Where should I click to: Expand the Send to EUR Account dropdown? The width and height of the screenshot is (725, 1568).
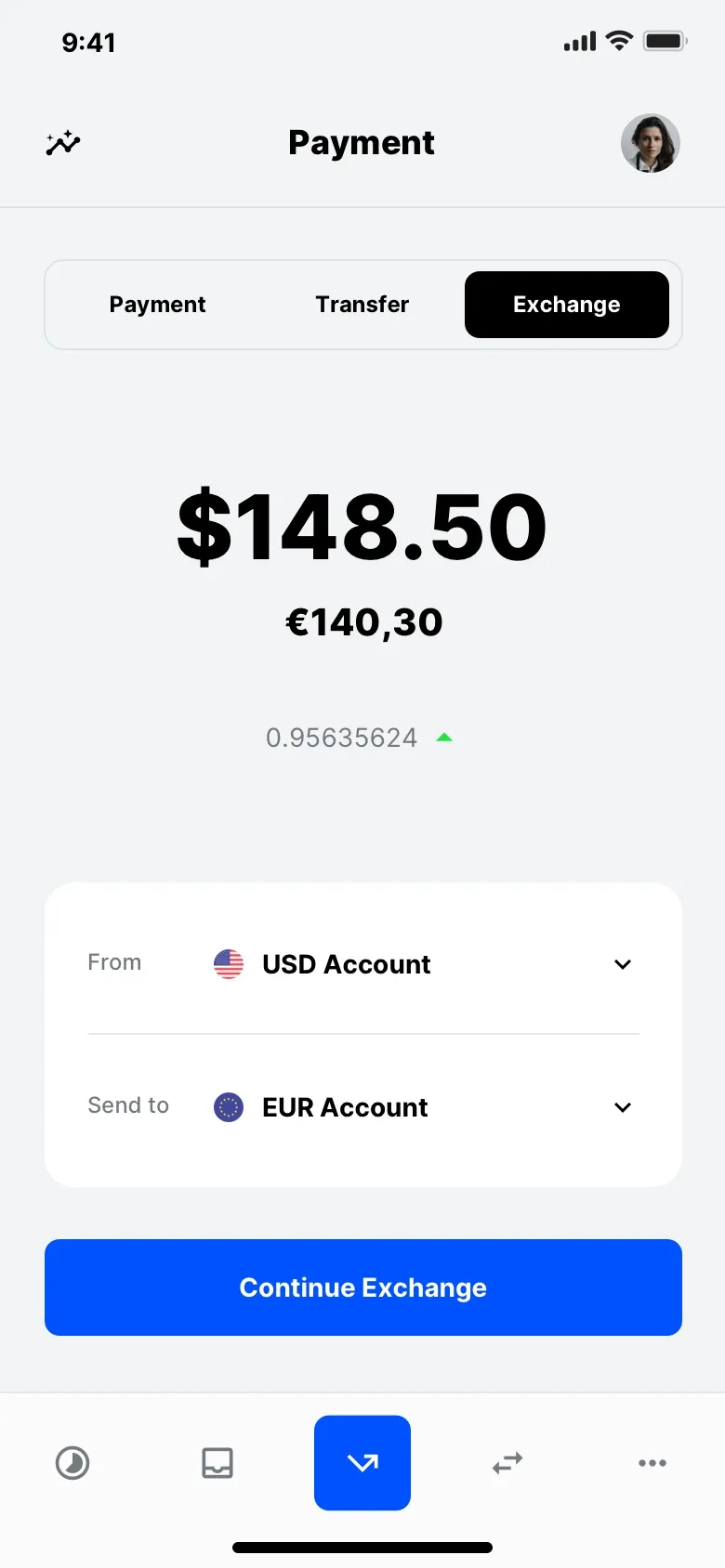coord(622,1107)
